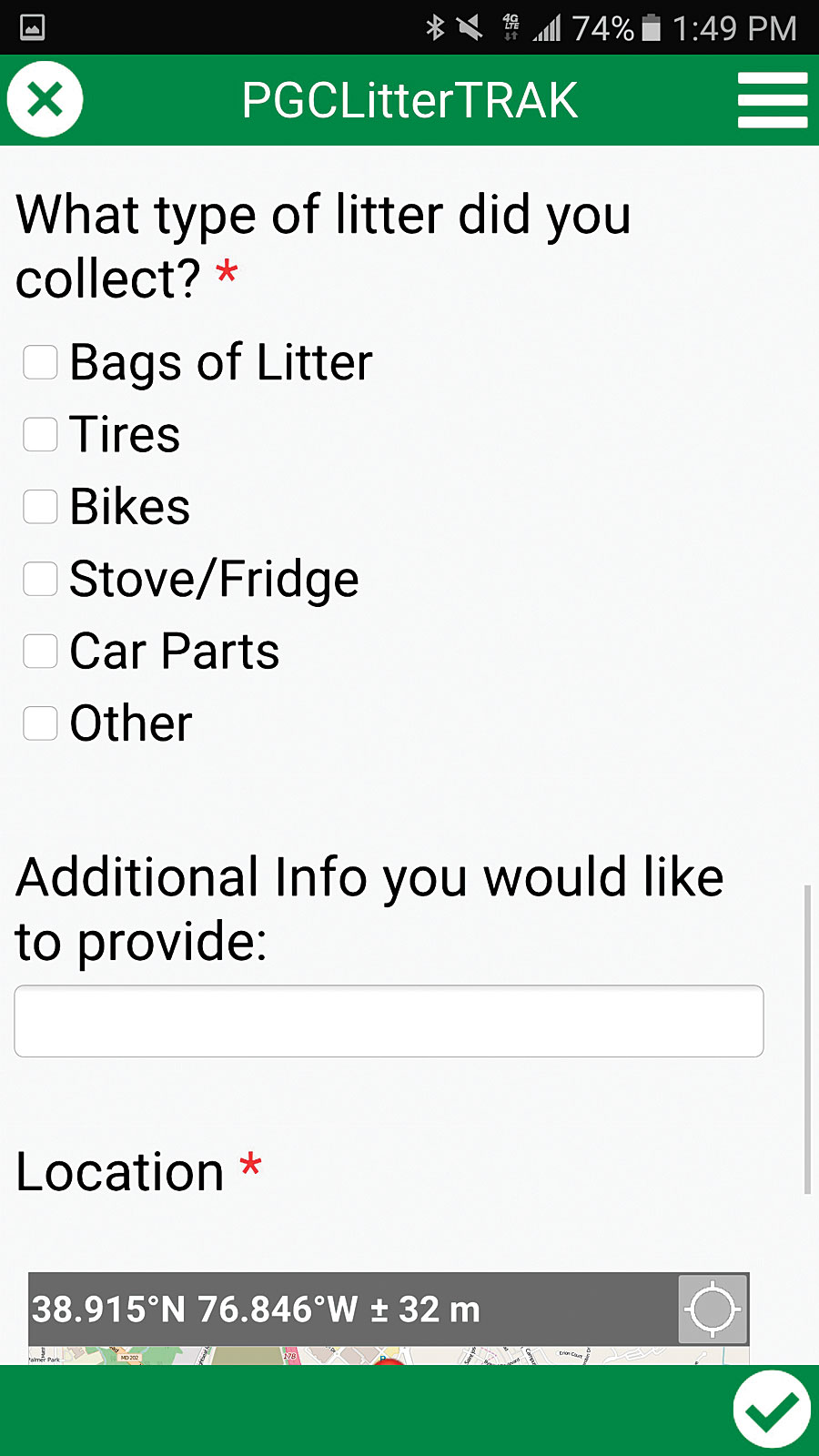The image size is (819, 1456).
Task: Tap the 4G LTE indicator
Action: click(511, 27)
